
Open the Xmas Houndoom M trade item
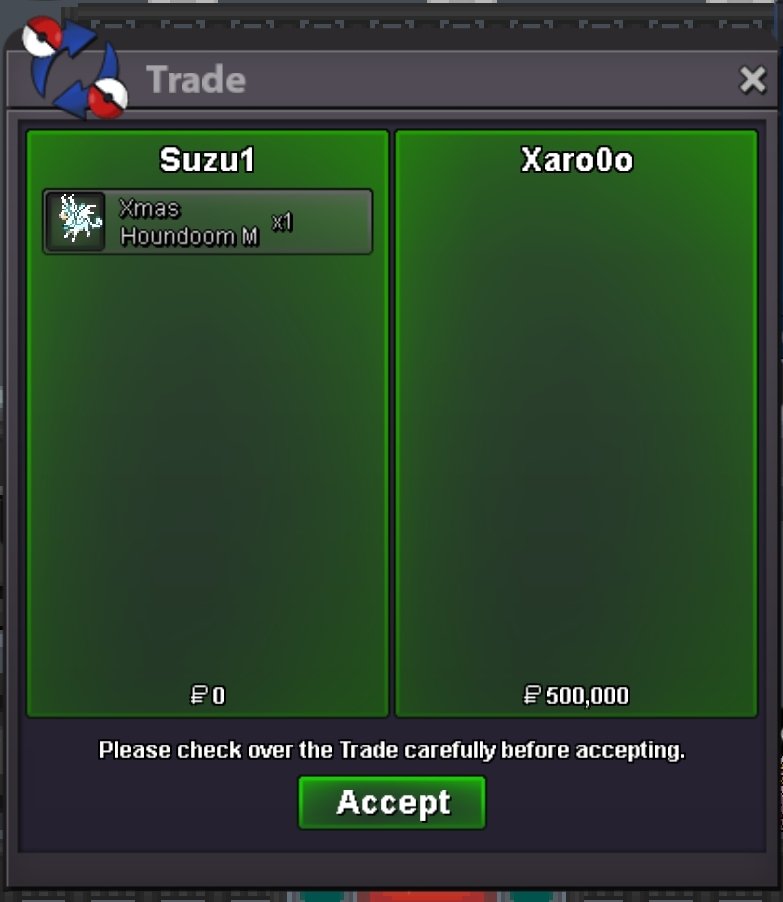pyautogui.click(x=207, y=222)
